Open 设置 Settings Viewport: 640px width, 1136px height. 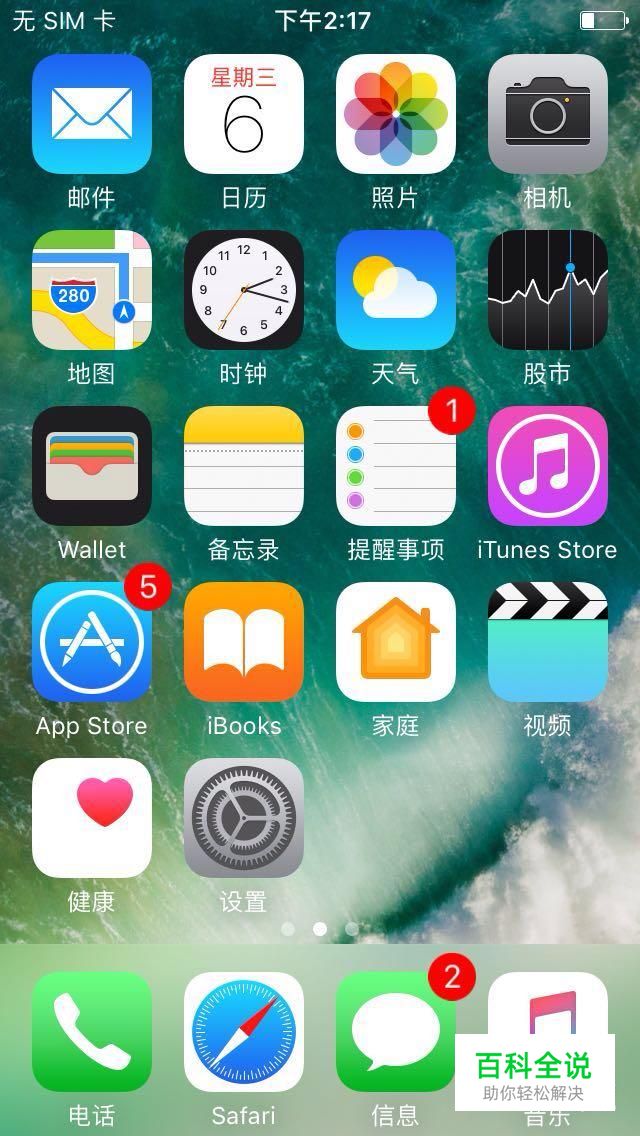pos(244,818)
